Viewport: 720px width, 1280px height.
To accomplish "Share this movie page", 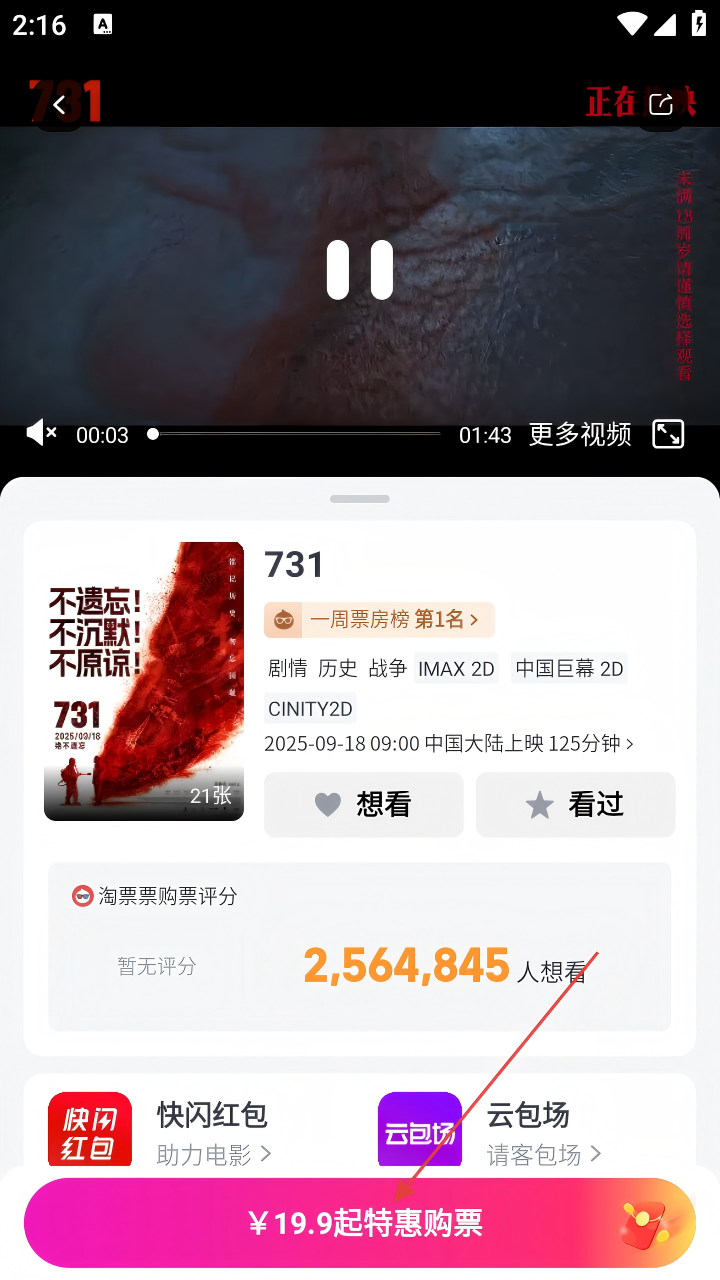I will click(661, 104).
